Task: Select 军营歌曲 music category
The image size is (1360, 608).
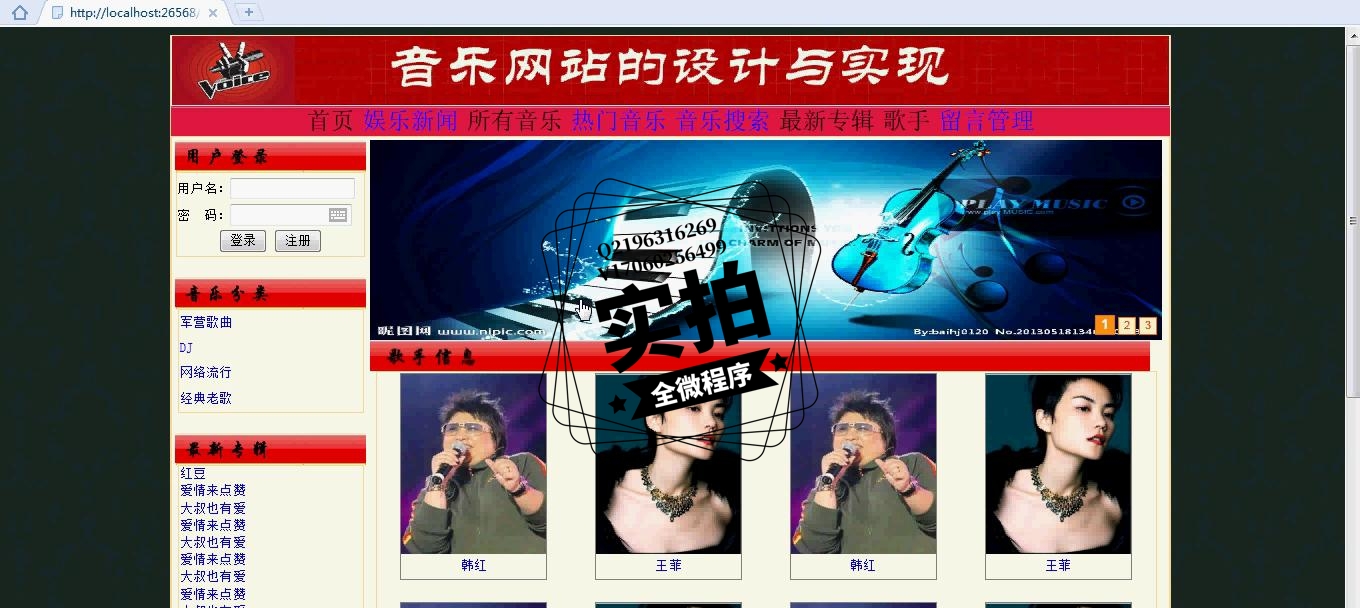Action: 206,322
